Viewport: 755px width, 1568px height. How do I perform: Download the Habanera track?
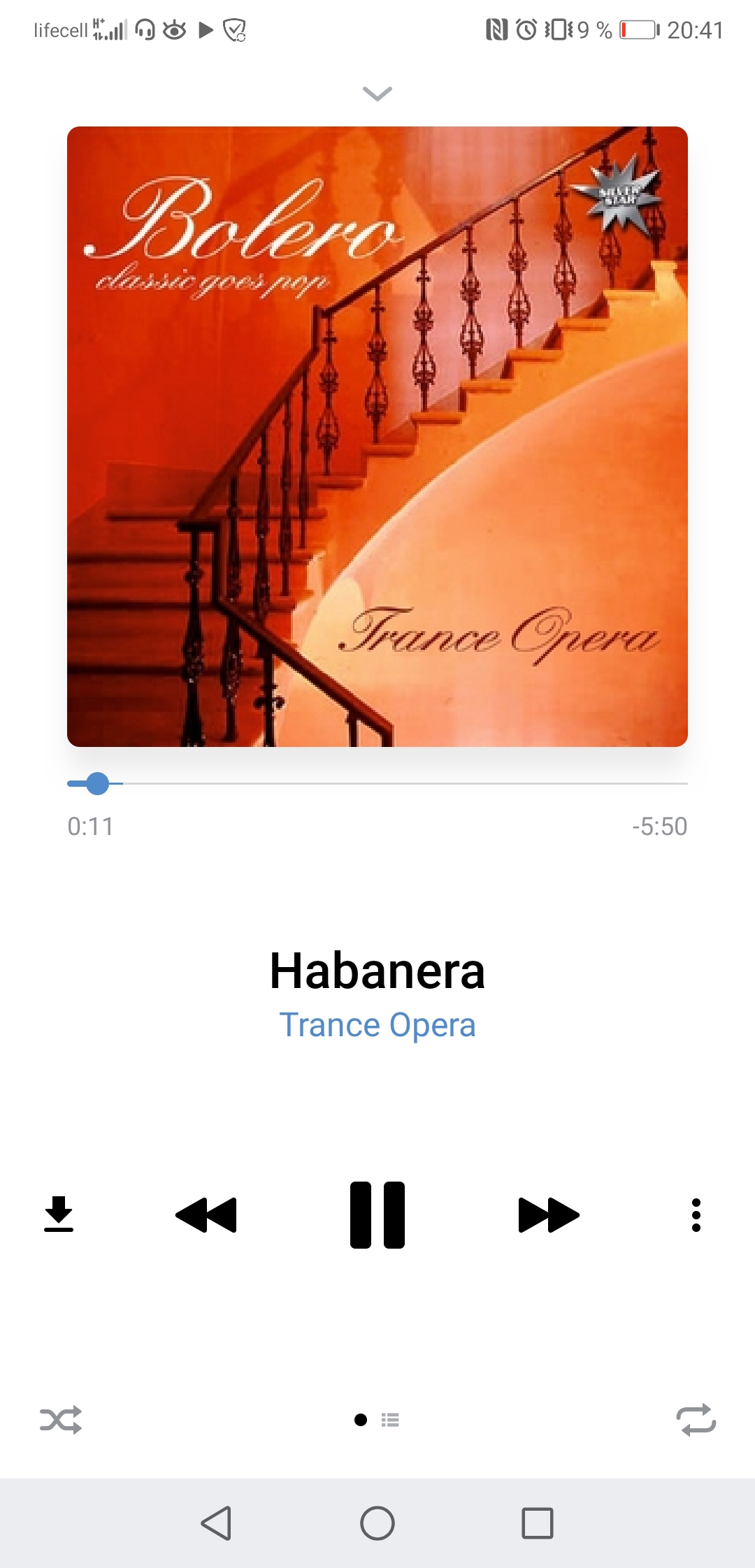point(59,1214)
